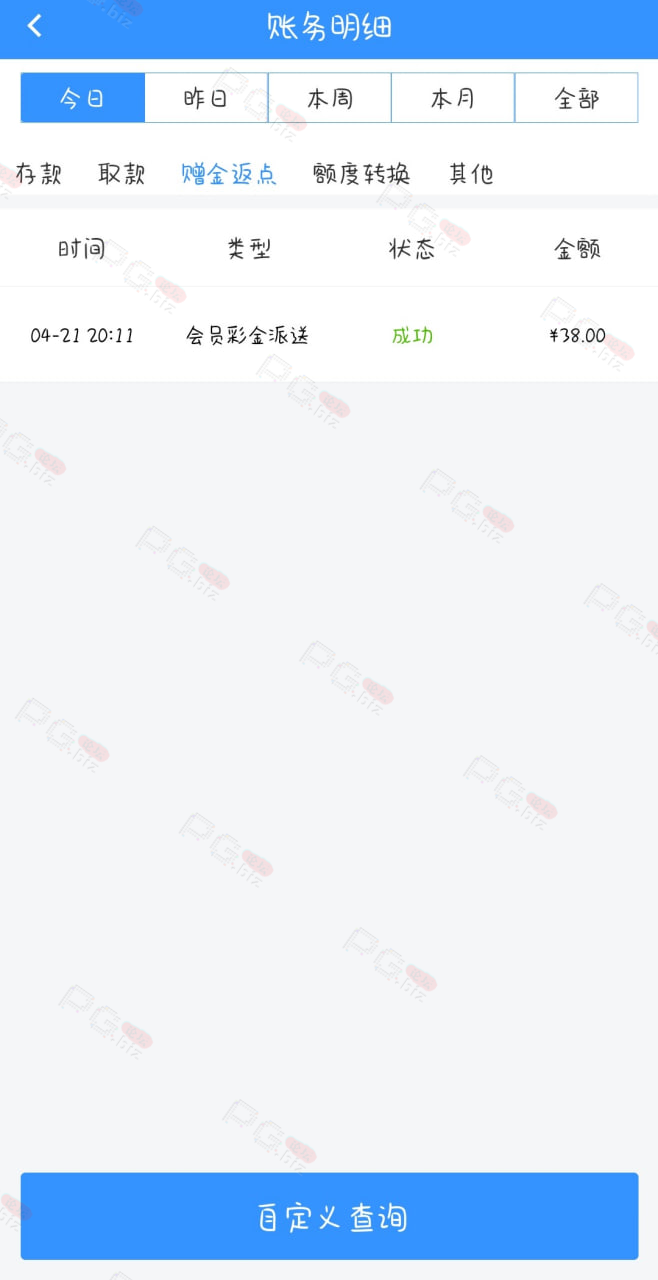This screenshot has height=1280, width=658.
Task: Open the 取款 category tab
Action: tap(122, 174)
